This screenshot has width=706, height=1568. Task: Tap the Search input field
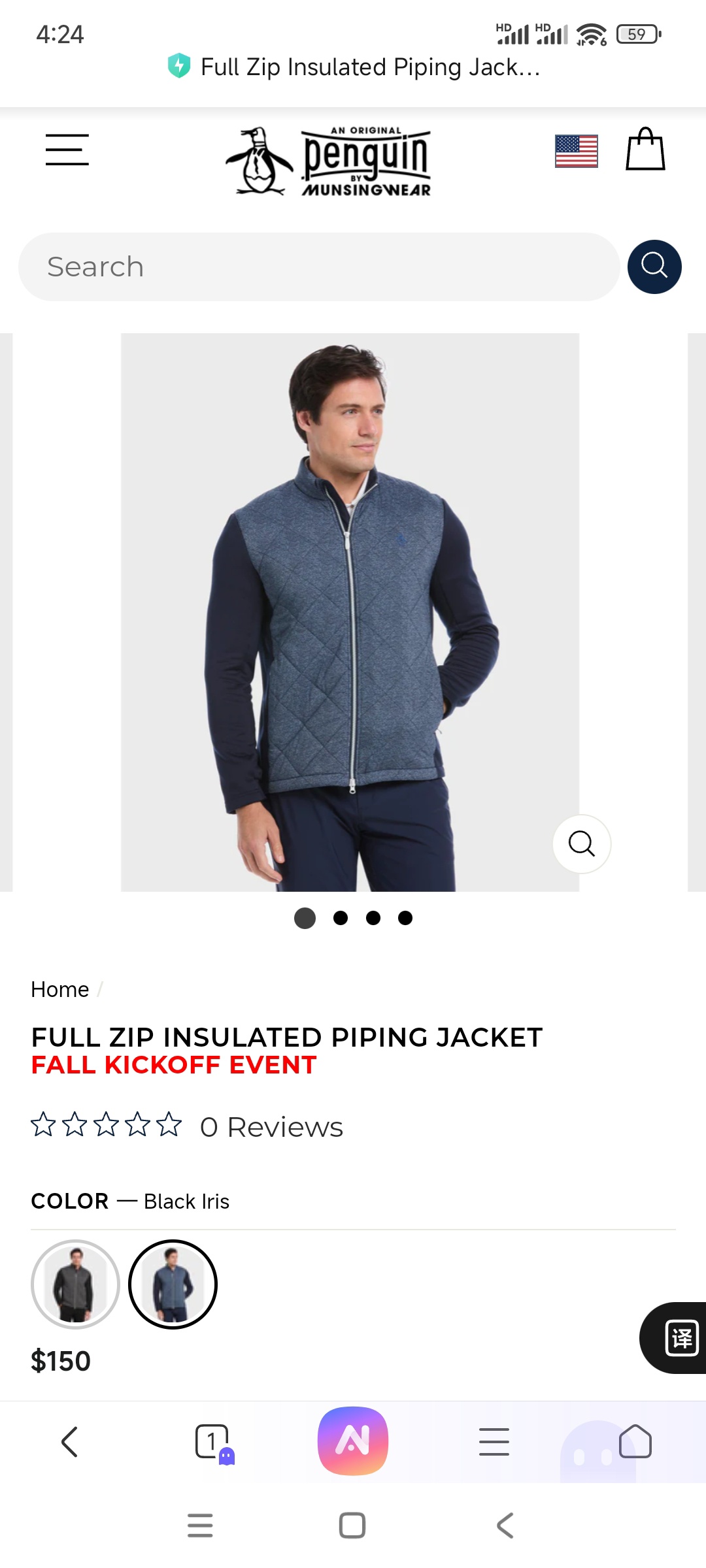(x=318, y=267)
